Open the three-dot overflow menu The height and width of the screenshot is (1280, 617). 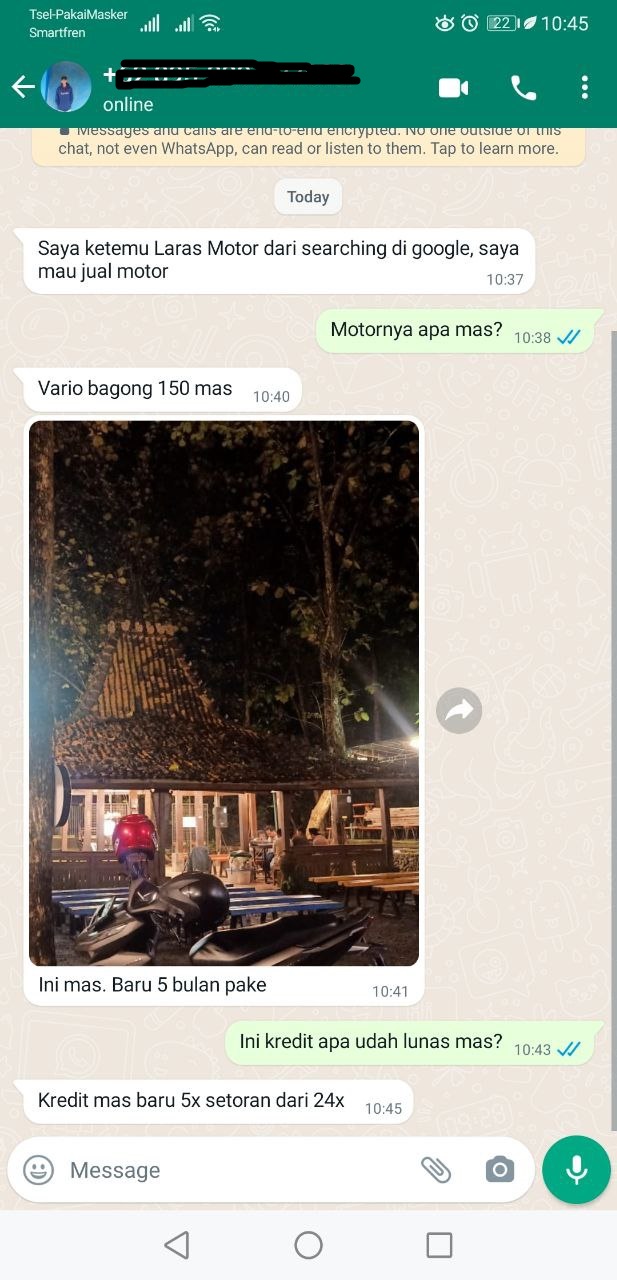pos(585,88)
